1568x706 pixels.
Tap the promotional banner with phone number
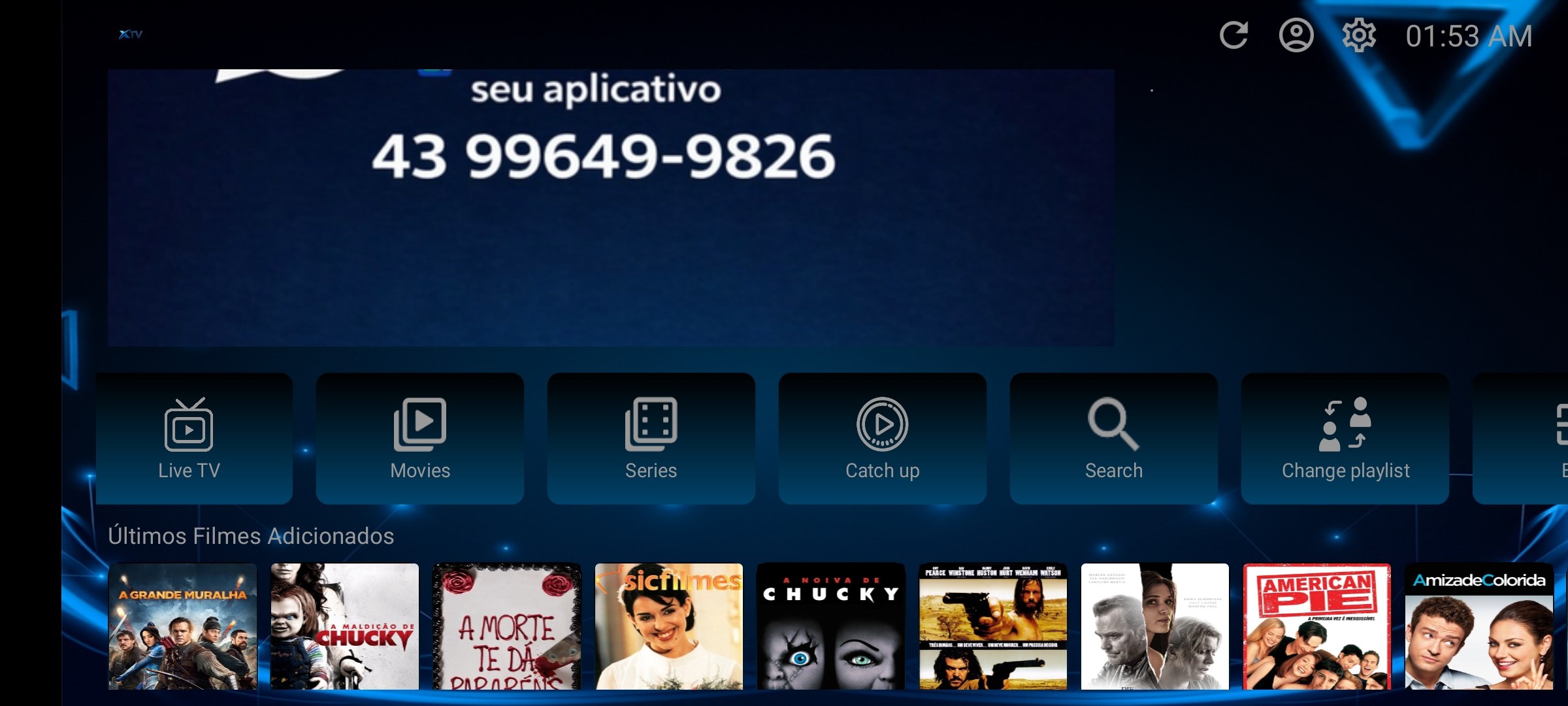611,208
